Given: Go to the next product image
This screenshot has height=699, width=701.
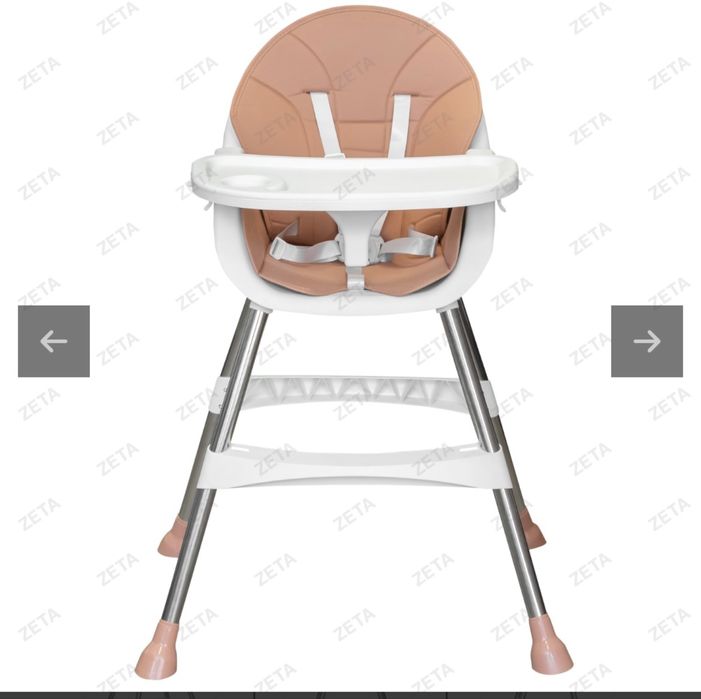Looking at the screenshot, I should pos(647,341).
